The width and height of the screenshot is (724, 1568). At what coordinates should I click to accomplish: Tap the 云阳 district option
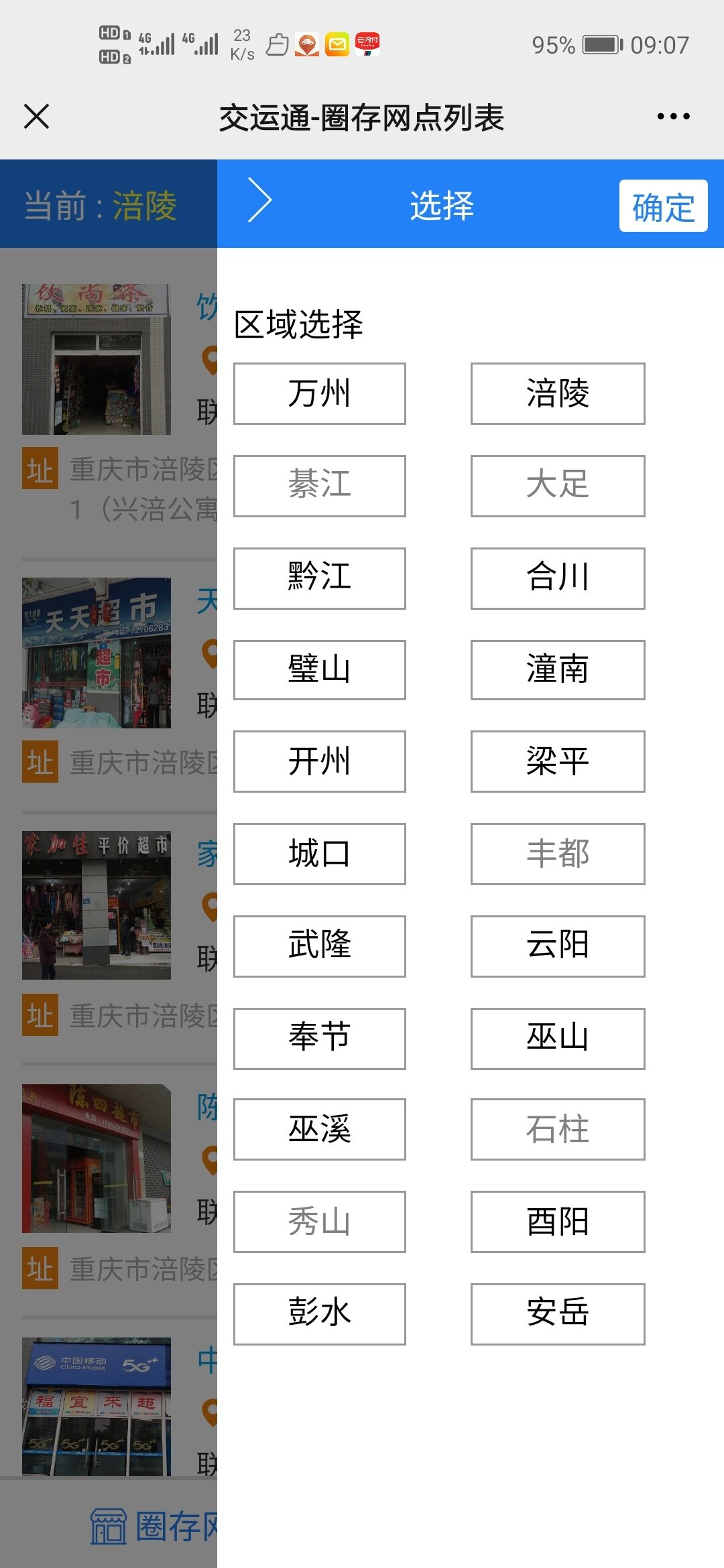pos(557,946)
